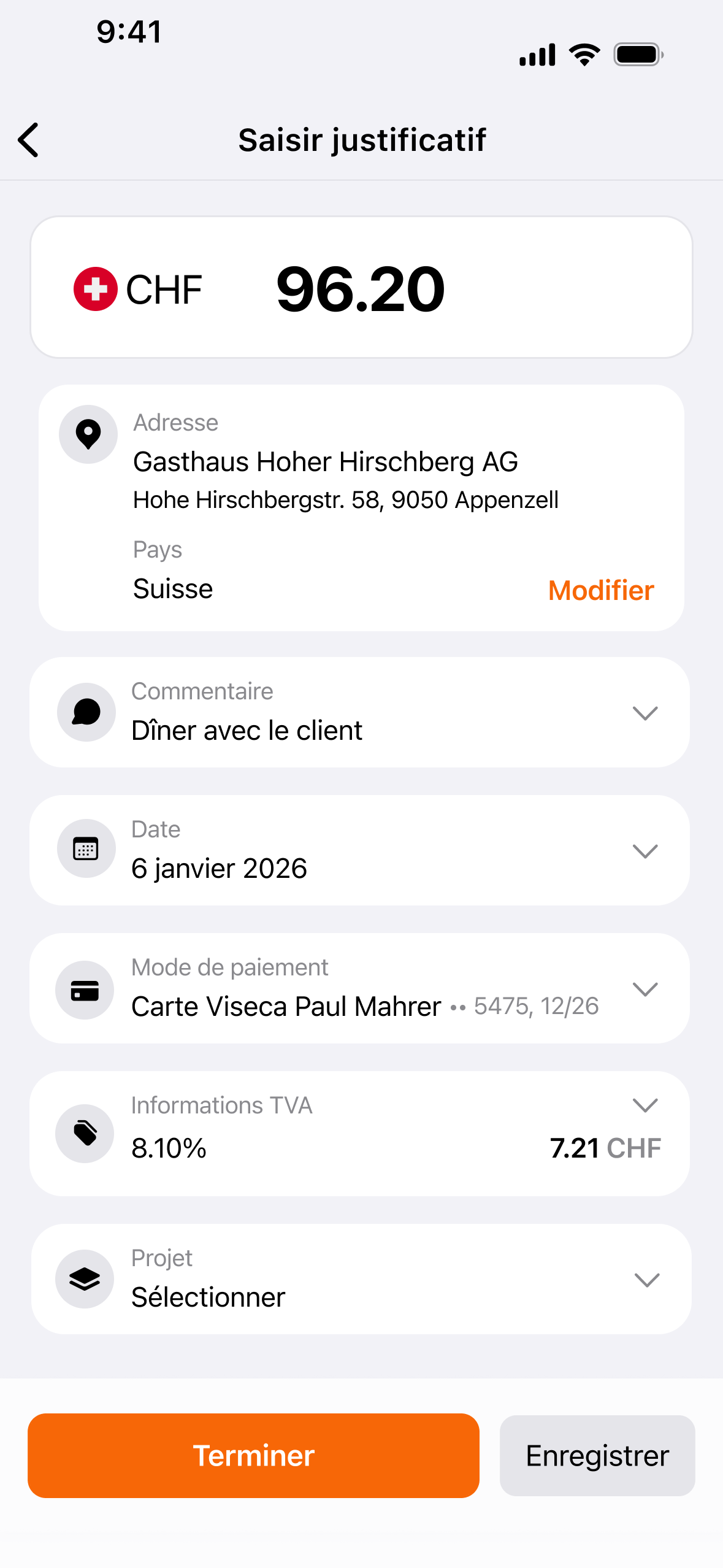Edit the 96.20 amount field
The width and height of the screenshot is (723, 1568).
click(361, 289)
